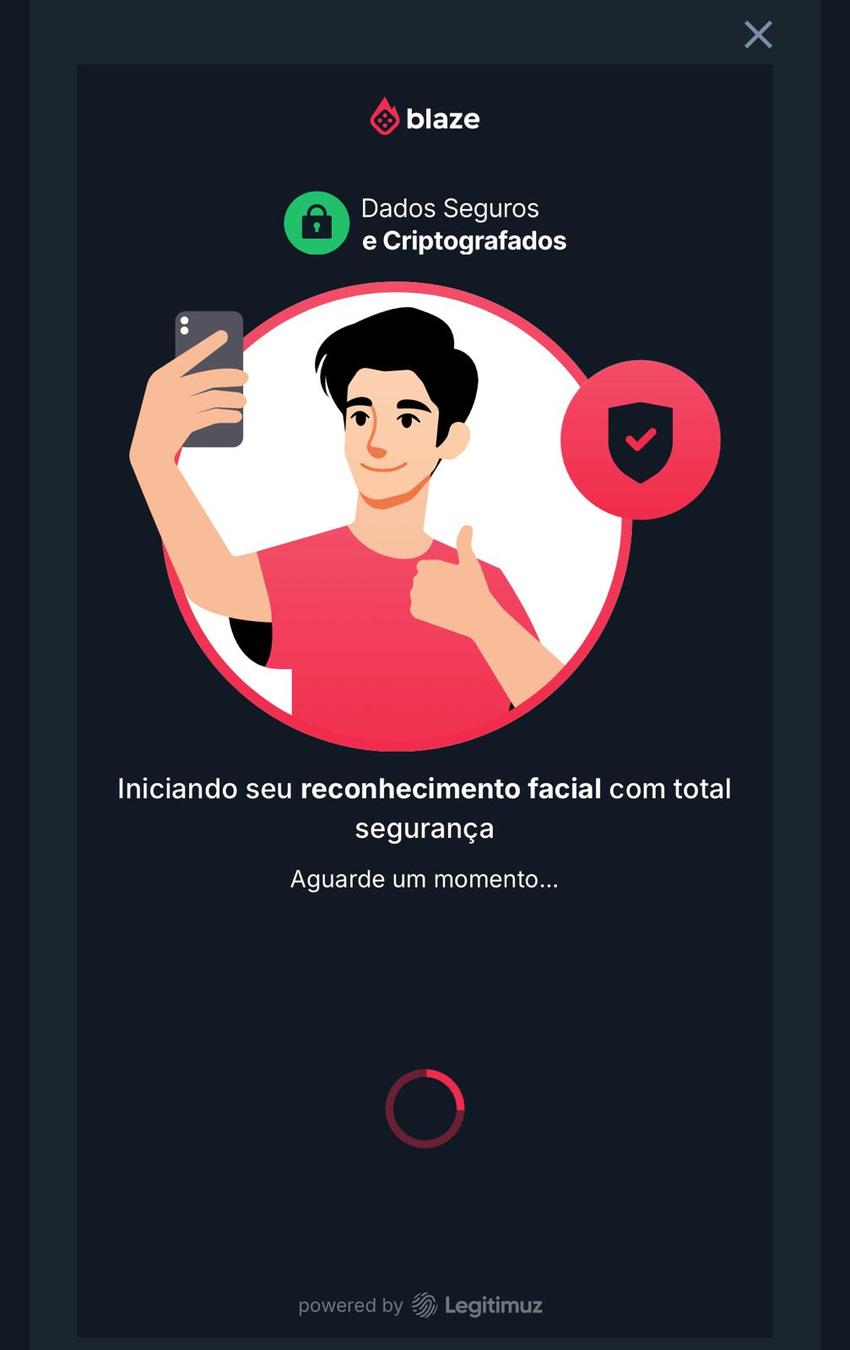850x1350 pixels.
Task: Click the Blaze flaming dice logo icon
Action: (x=386, y=117)
